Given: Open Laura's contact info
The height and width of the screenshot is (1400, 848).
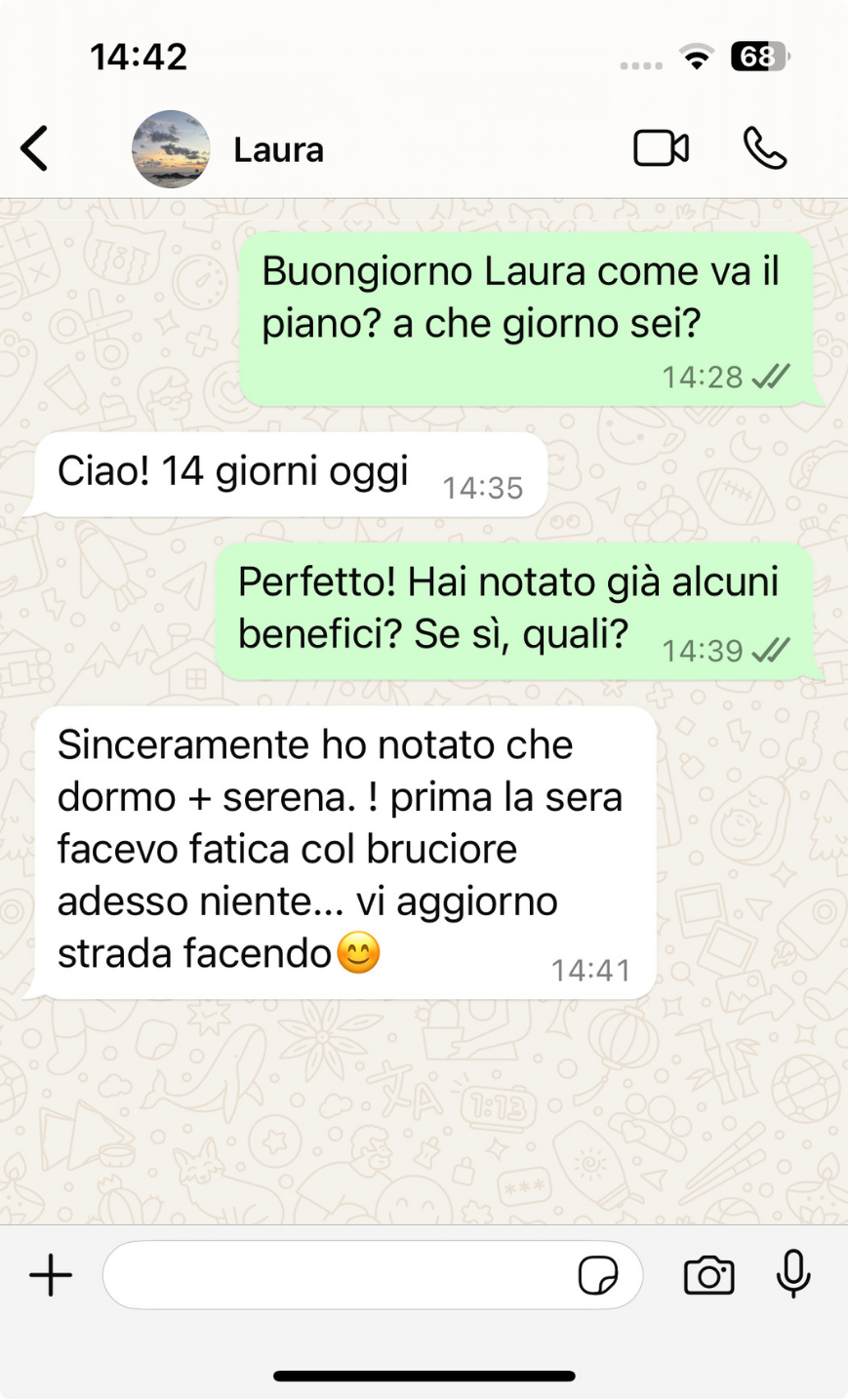Looking at the screenshot, I should (x=278, y=149).
